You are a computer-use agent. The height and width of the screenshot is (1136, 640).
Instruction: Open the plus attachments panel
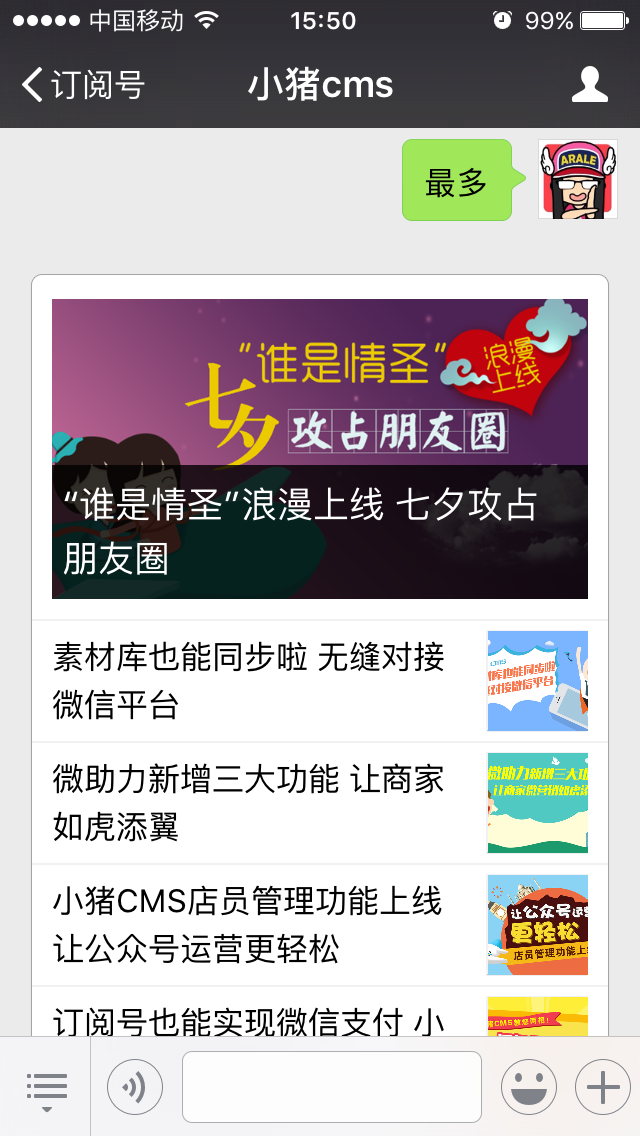point(602,1087)
